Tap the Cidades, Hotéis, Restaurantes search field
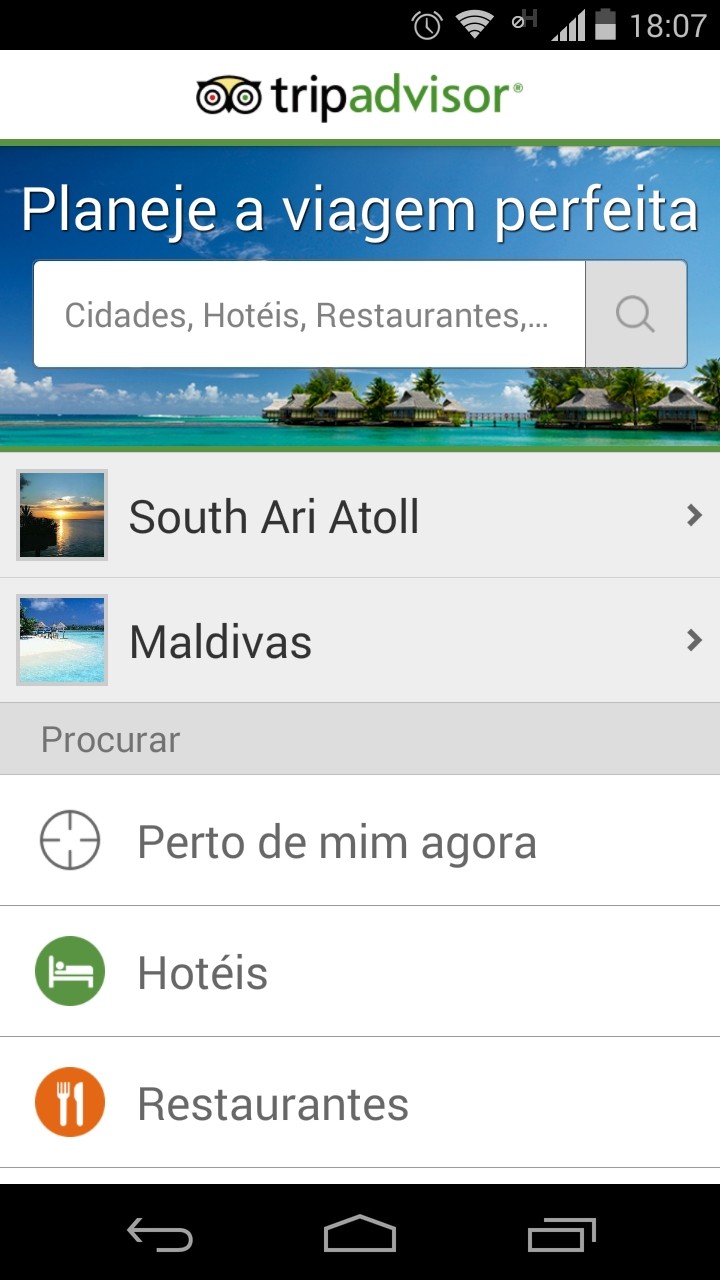The width and height of the screenshot is (720, 1280). (x=308, y=315)
